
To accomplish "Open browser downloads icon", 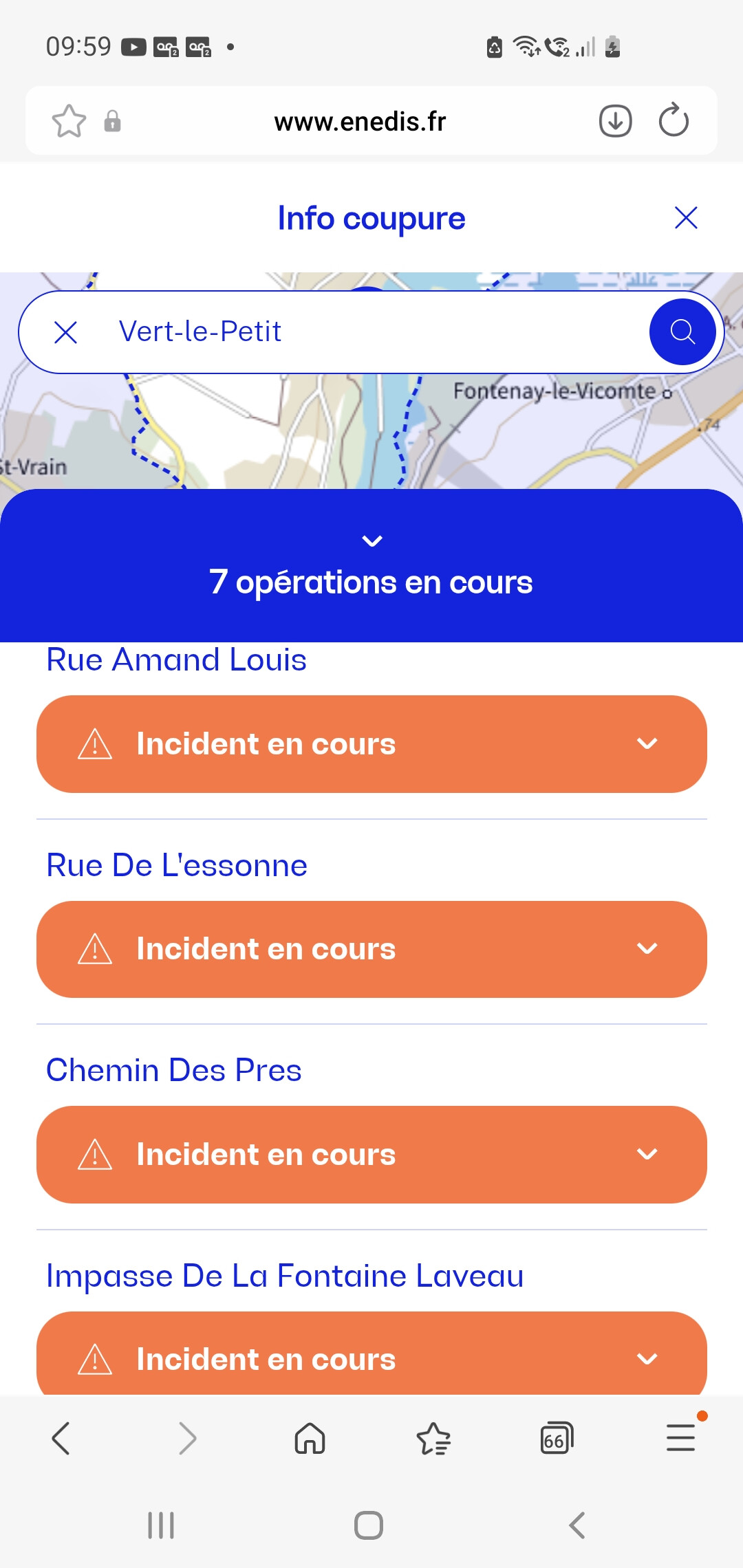I will click(615, 122).
